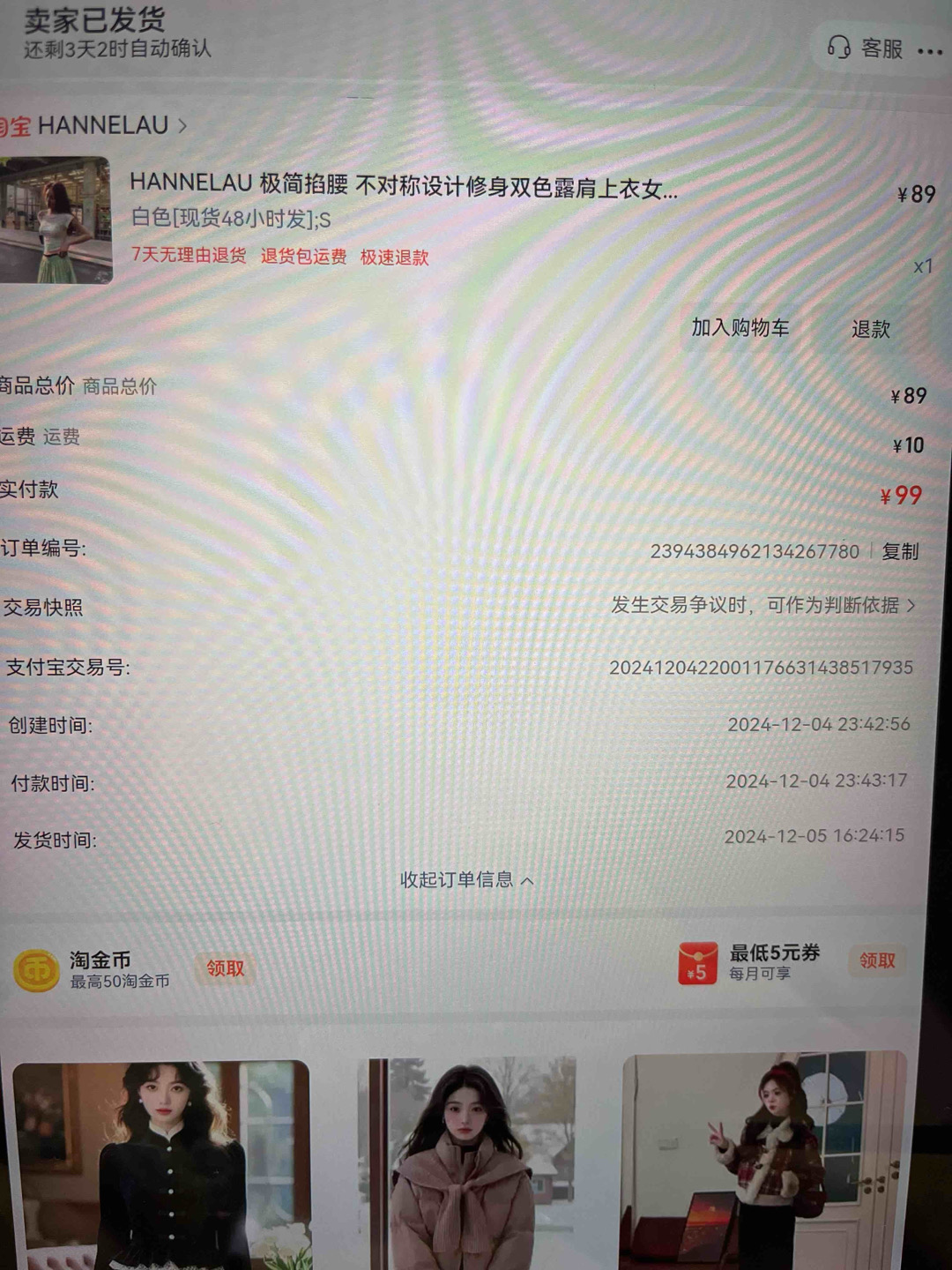
Task: Open the 交易快照 transaction snapshot
Action: [763, 606]
